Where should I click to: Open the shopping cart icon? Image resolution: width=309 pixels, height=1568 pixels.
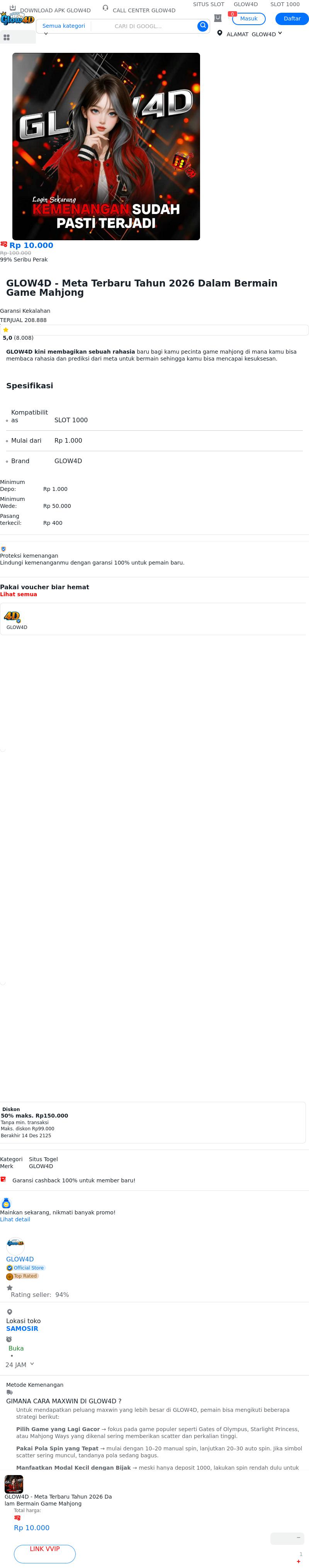218,18
